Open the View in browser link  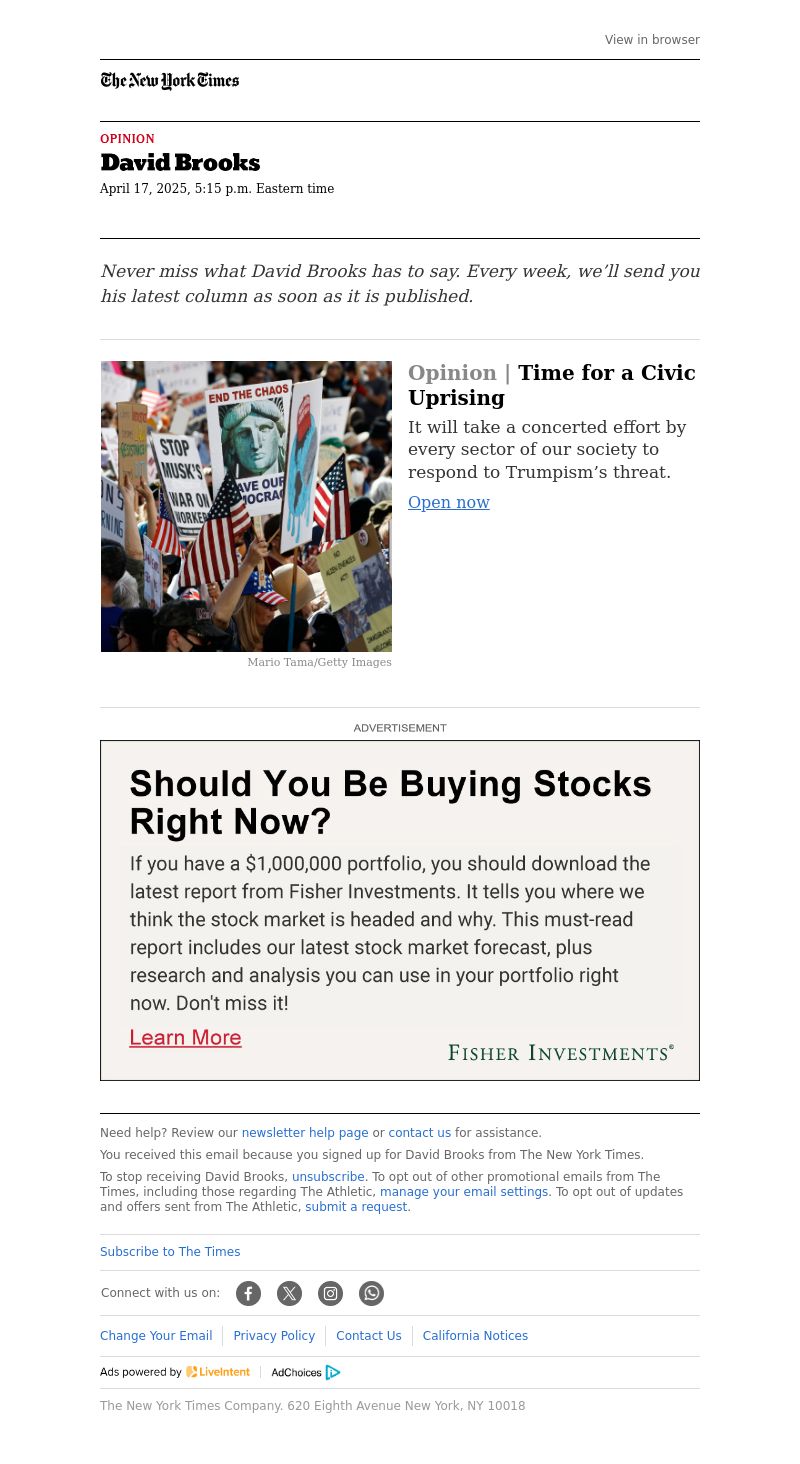[x=652, y=40]
